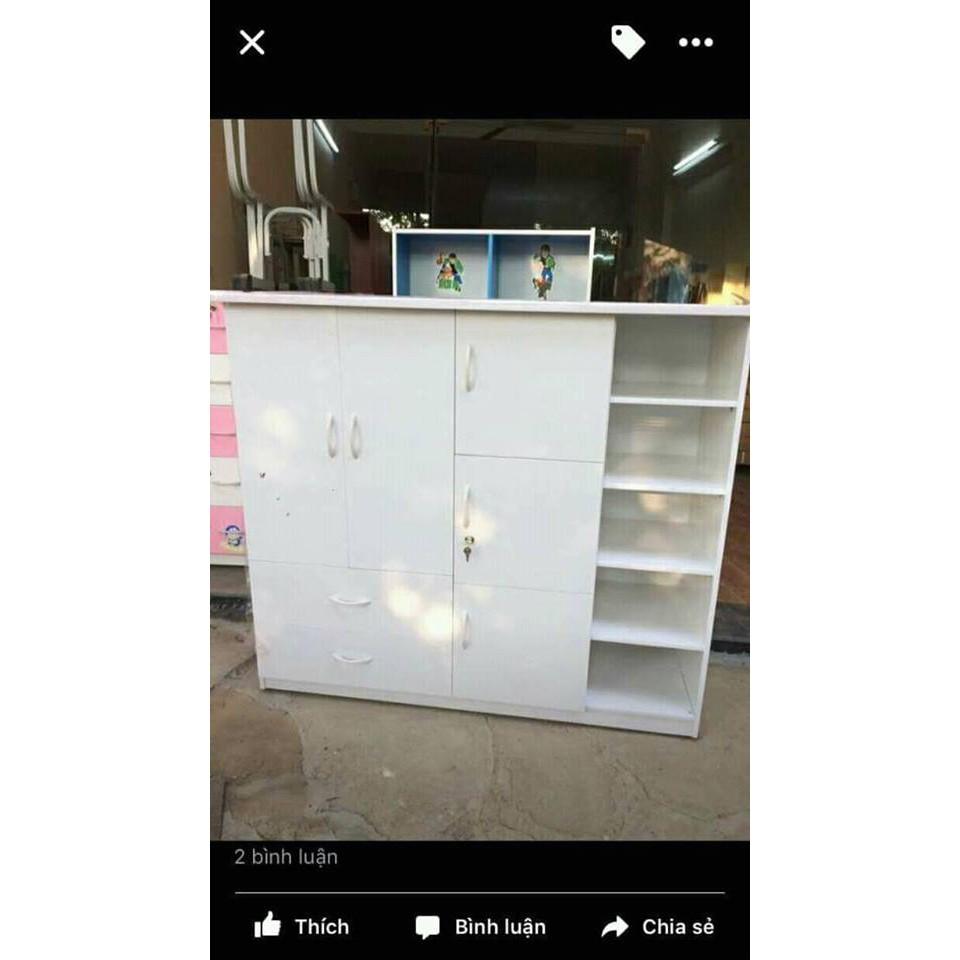Like the photo with Thích

(x=302, y=926)
